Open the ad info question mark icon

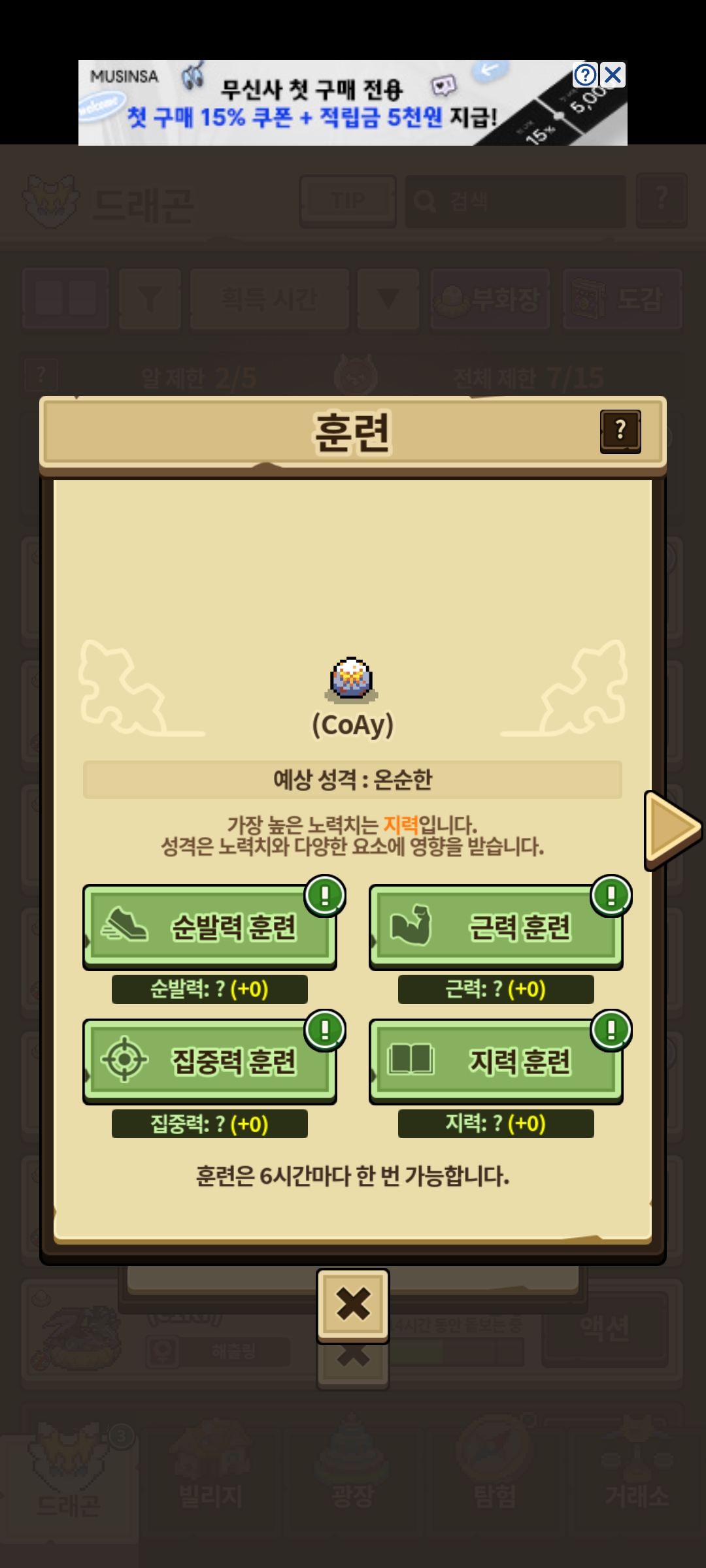pos(585,75)
